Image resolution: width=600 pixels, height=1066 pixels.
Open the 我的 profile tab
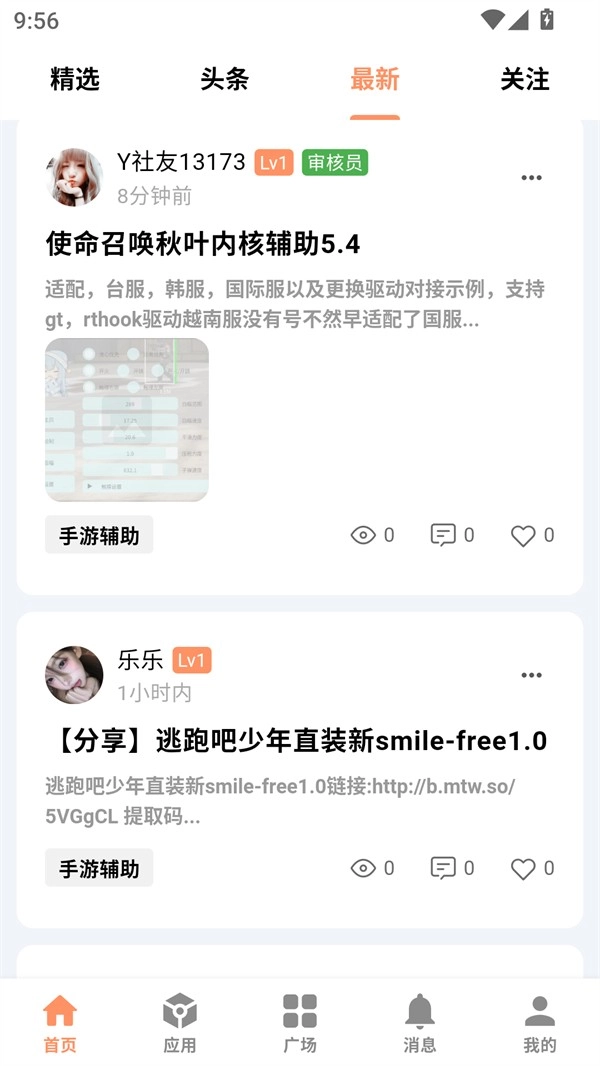pos(540,1022)
